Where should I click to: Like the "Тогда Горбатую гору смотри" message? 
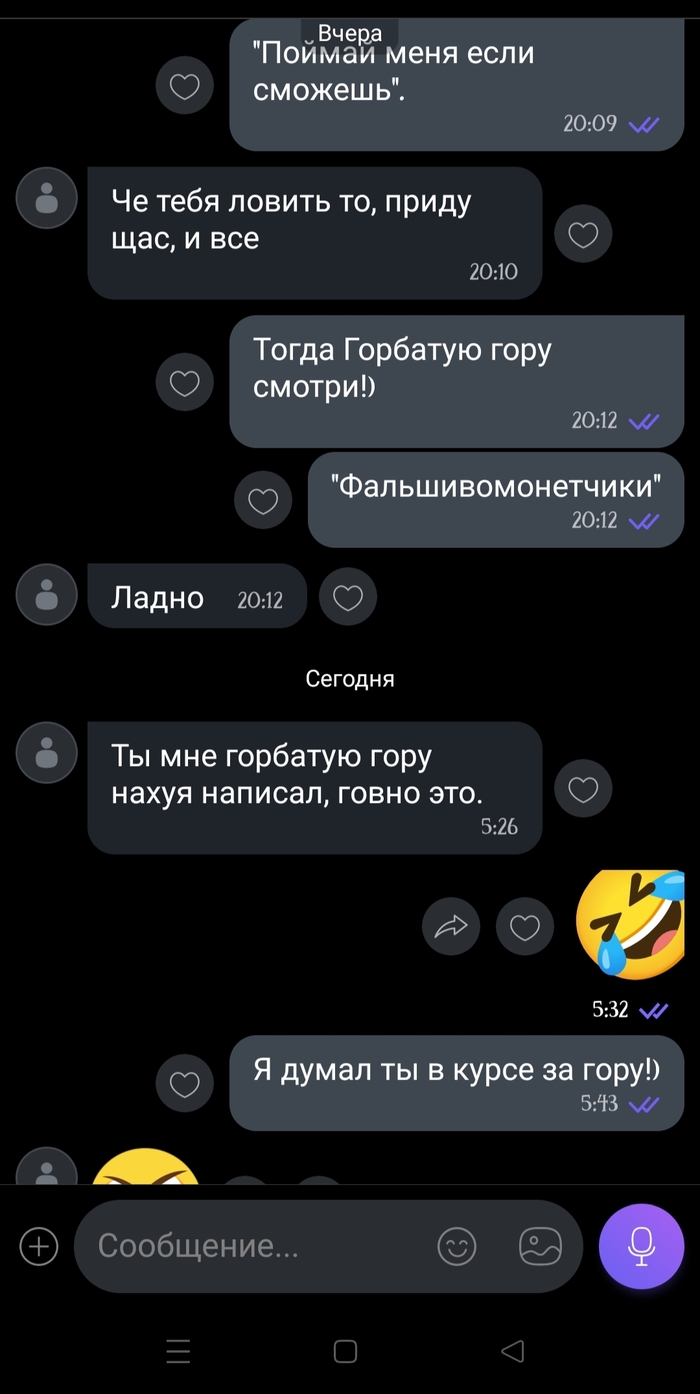click(185, 382)
